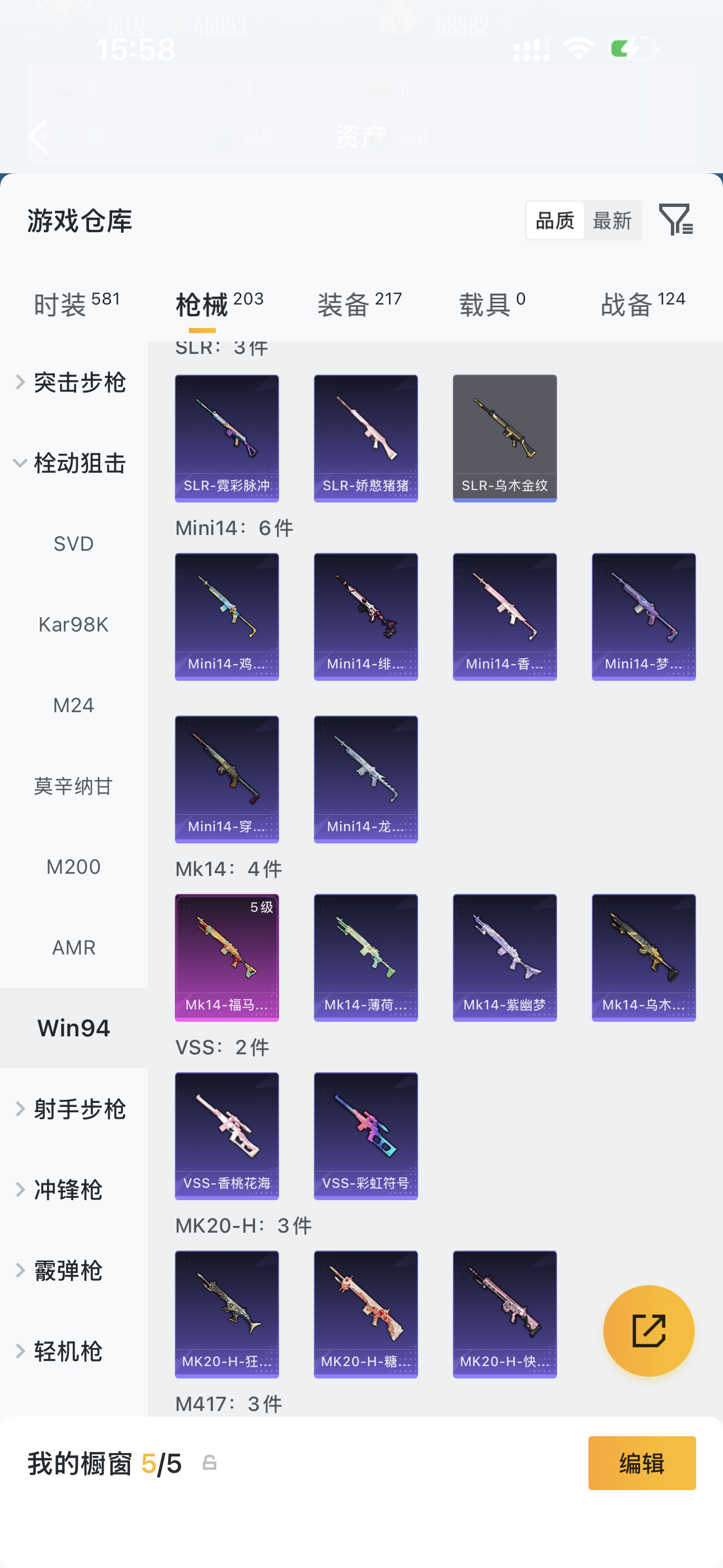Tap the orange share floating button
The width and height of the screenshot is (723, 1568).
click(648, 1331)
